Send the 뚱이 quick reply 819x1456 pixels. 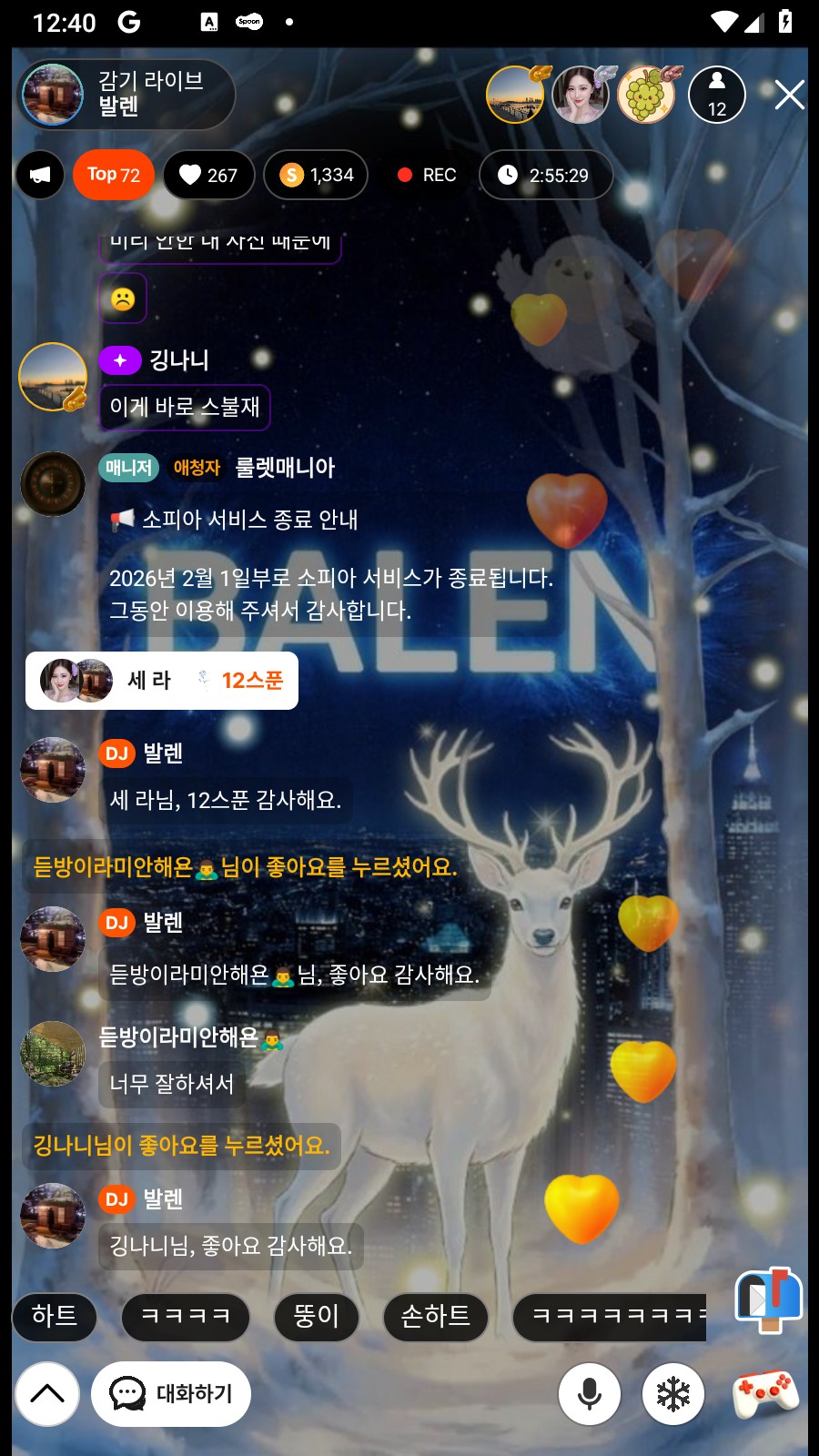[x=316, y=1316]
